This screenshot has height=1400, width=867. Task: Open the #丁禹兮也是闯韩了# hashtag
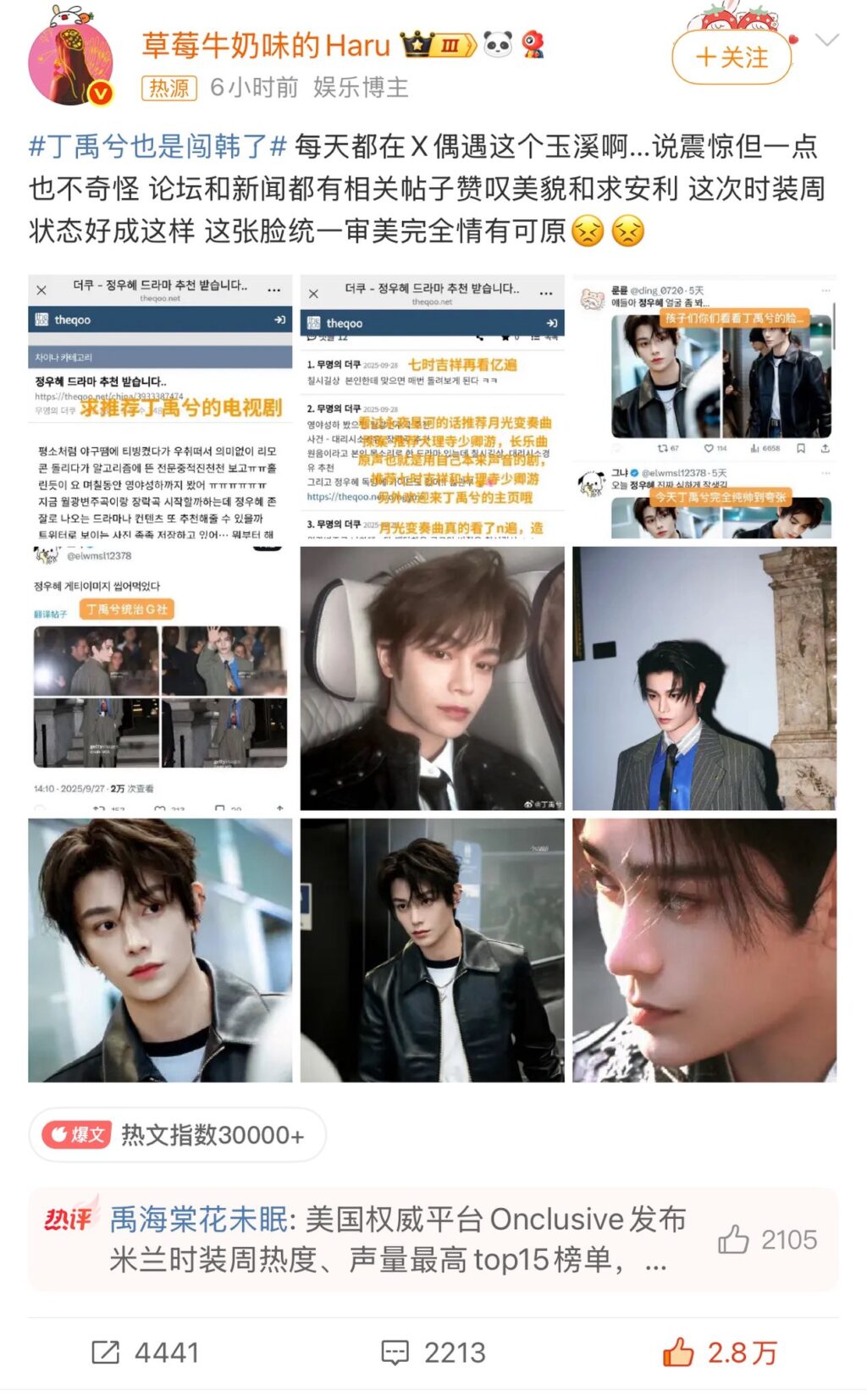[157, 146]
